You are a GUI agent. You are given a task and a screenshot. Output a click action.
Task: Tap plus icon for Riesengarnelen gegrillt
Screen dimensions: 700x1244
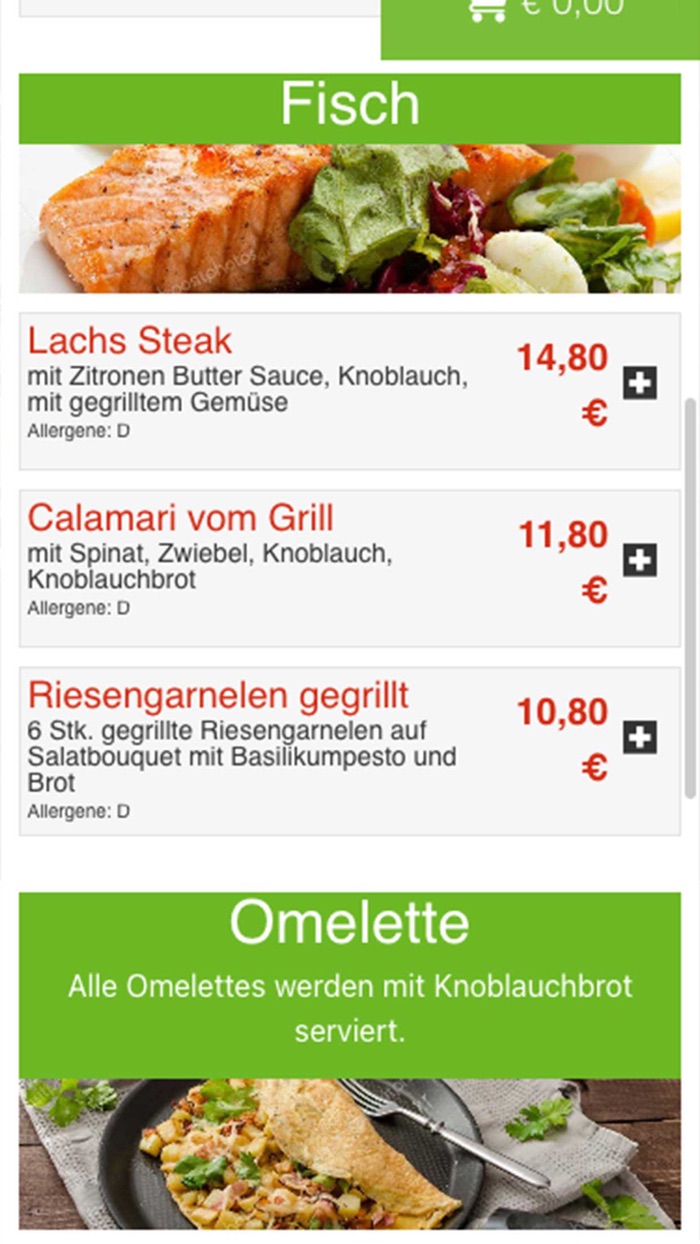(640, 738)
